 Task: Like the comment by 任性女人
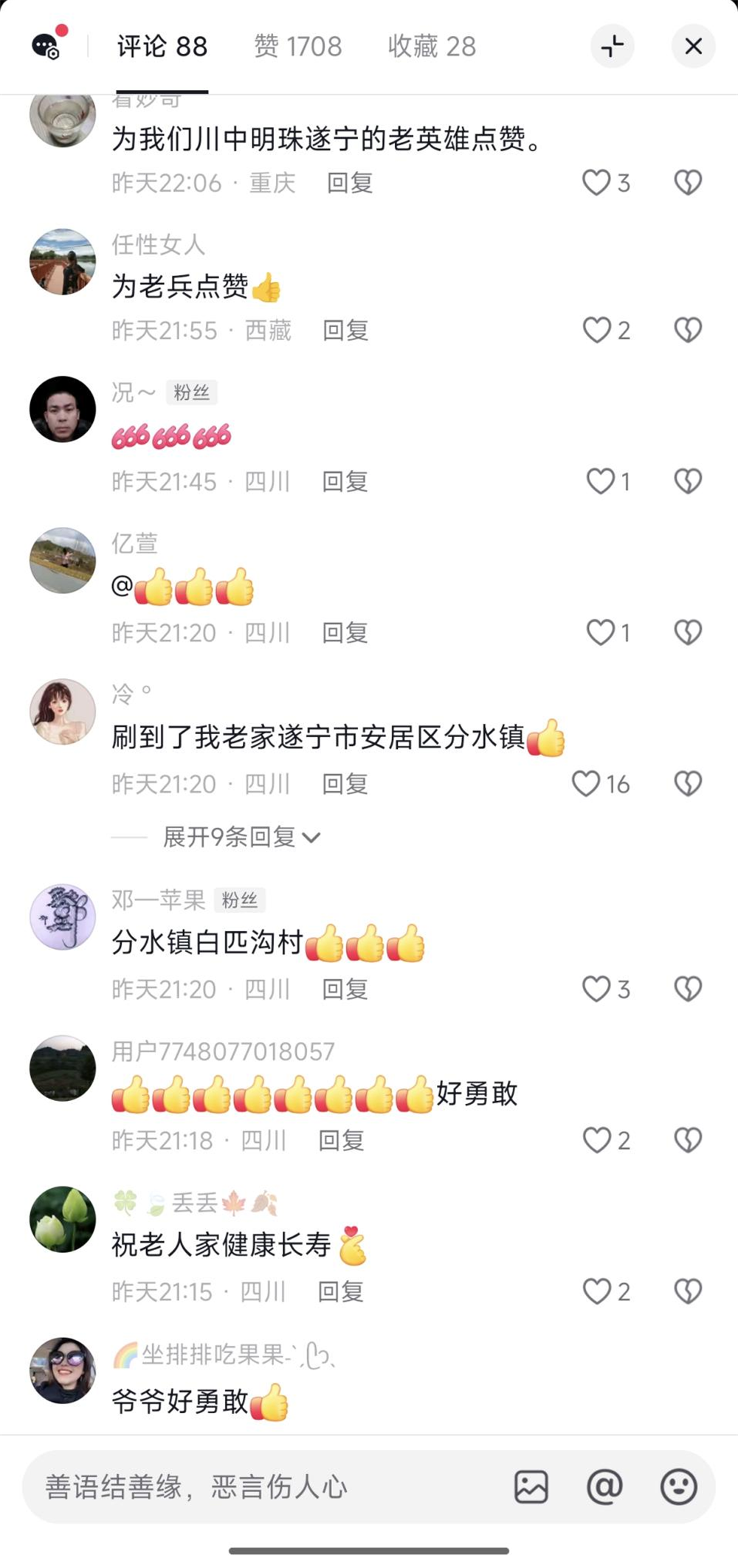[x=597, y=331]
